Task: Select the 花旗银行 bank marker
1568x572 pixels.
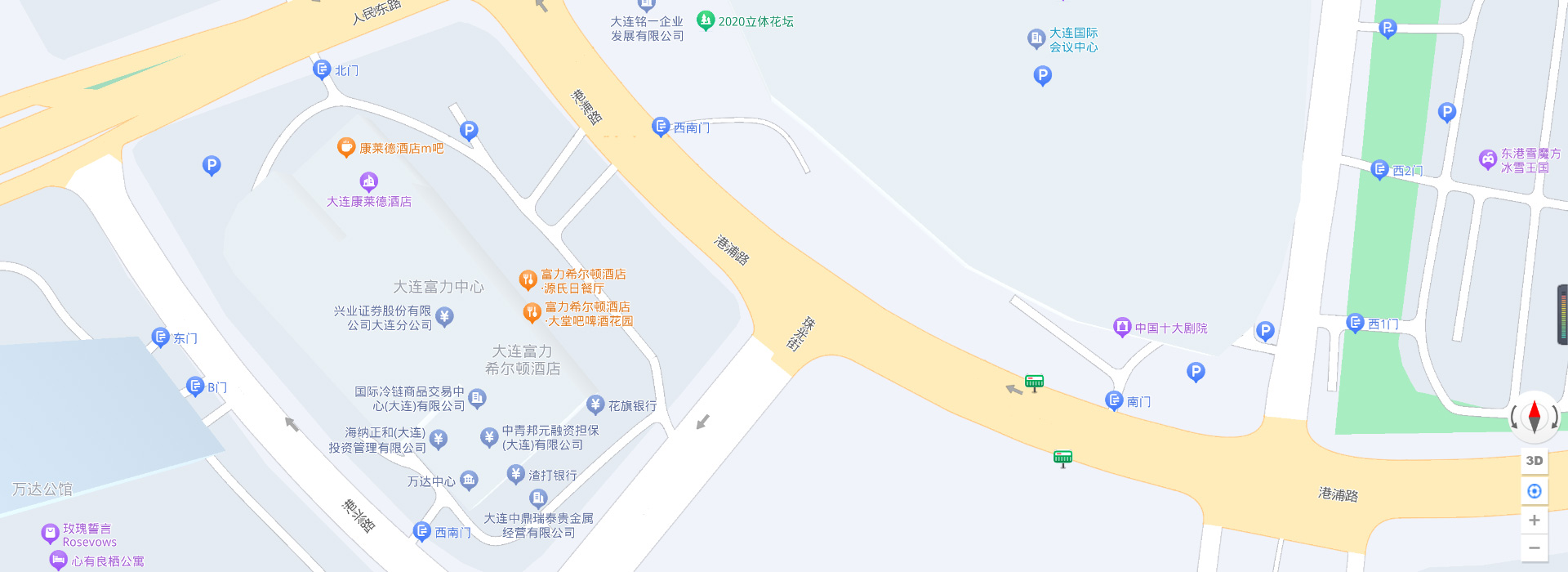Action: coord(595,404)
